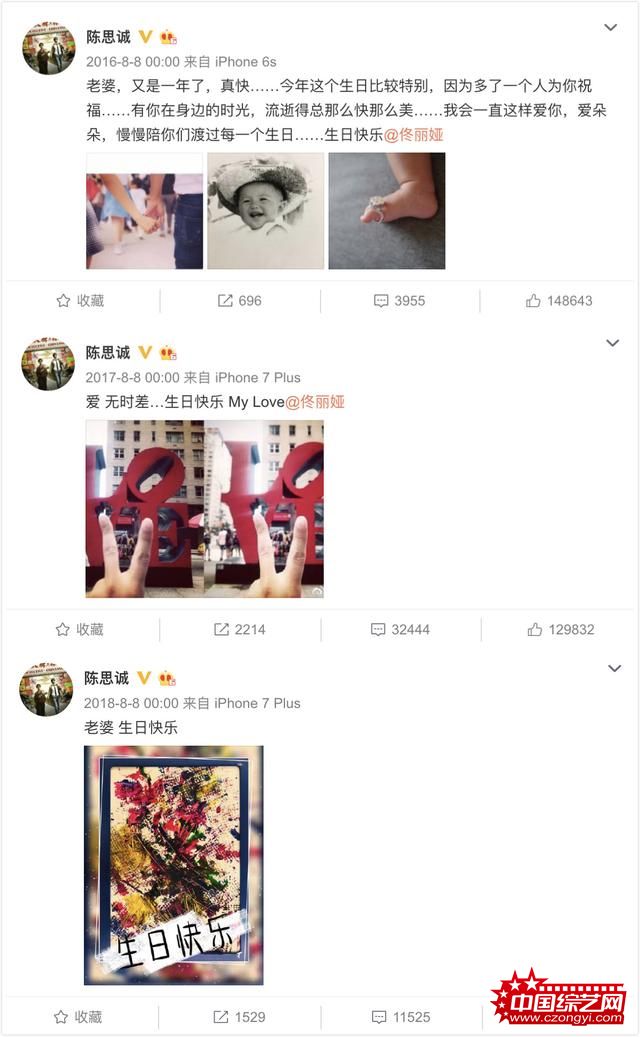Viewport: 640px width, 1037px height.
Task: Repost the post with 2214 shares
Action: click(x=240, y=629)
